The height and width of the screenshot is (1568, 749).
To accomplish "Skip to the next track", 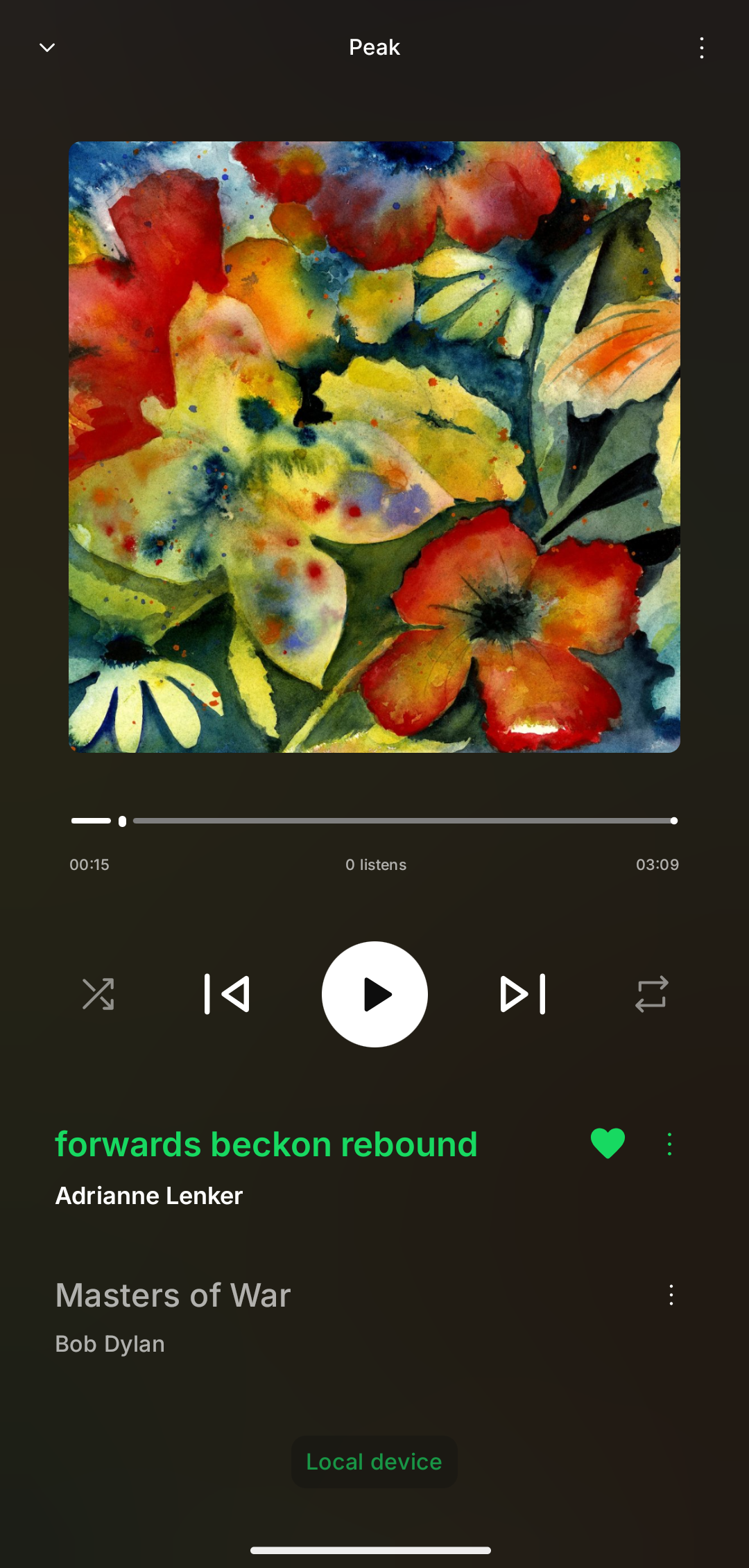I will [523, 994].
